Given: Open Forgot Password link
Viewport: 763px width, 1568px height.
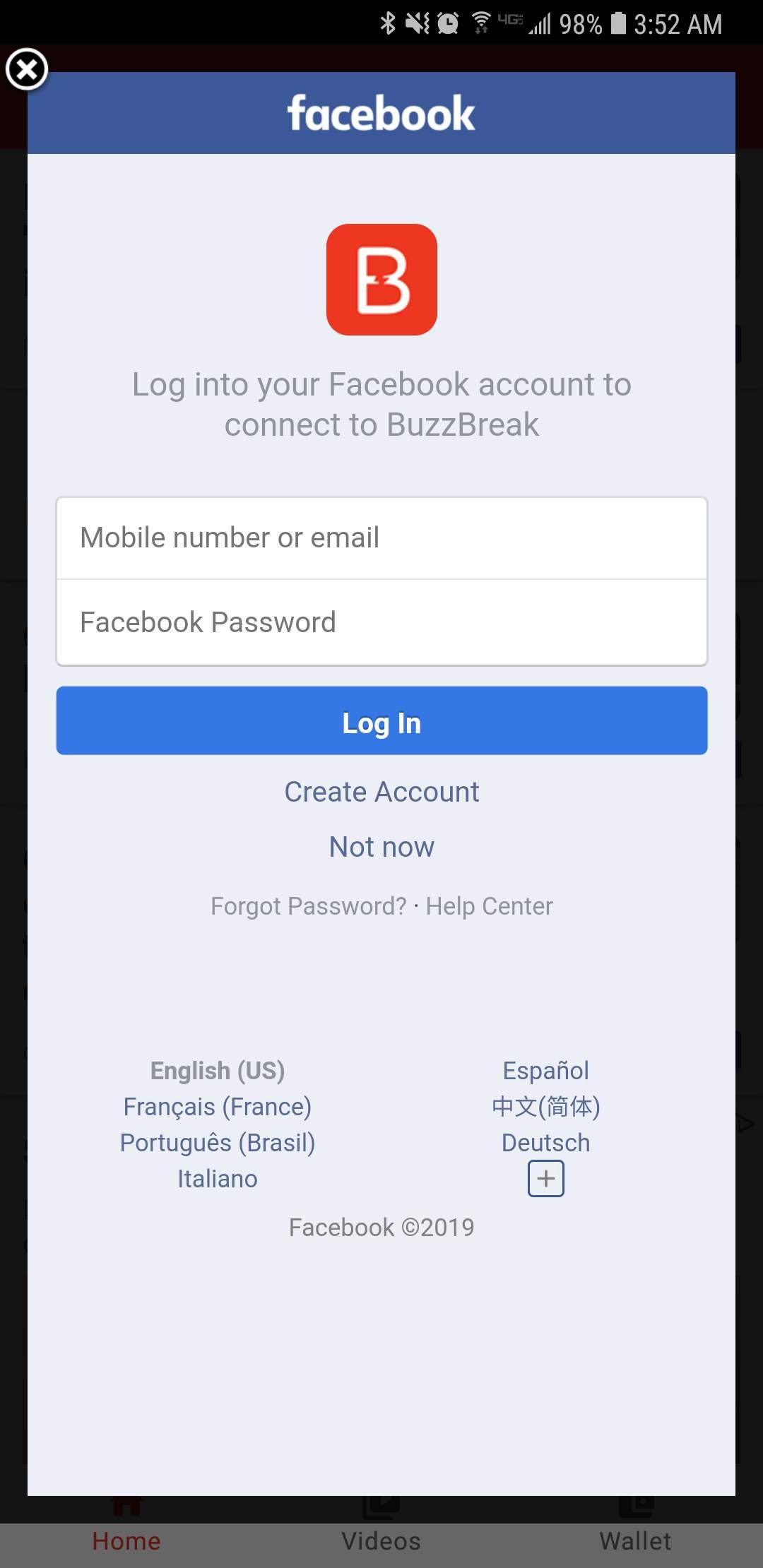Looking at the screenshot, I should [x=309, y=906].
